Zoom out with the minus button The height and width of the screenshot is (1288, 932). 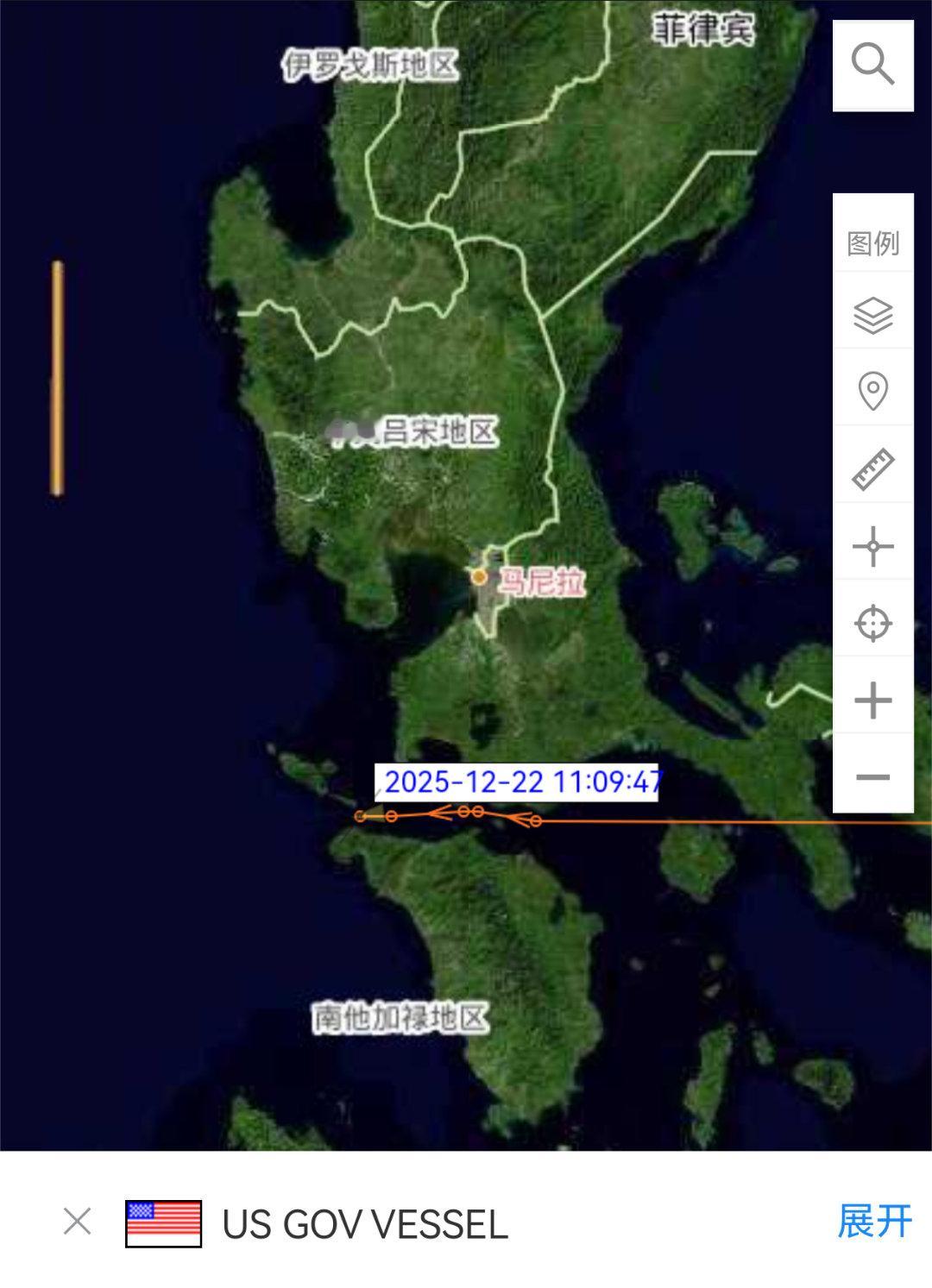coord(872,777)
